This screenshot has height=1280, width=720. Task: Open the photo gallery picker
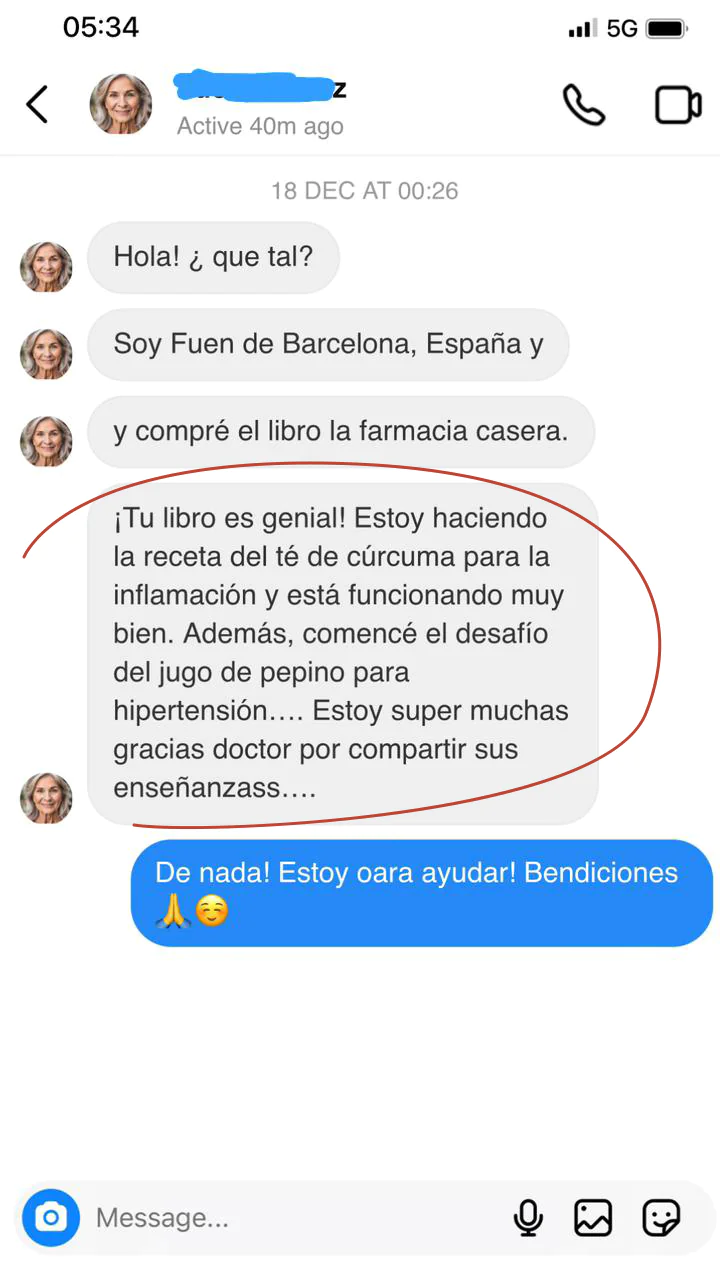[593, 1217]
